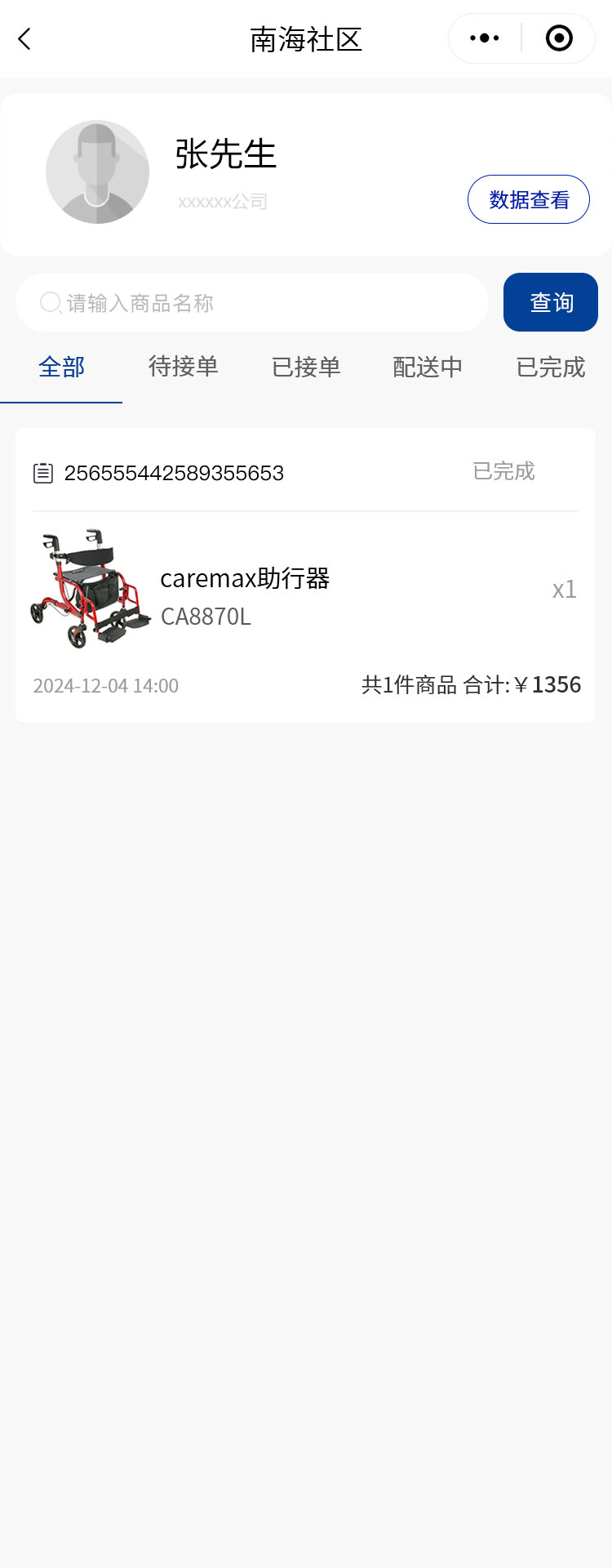Switch to the 待接单 tab

point(184,367)
